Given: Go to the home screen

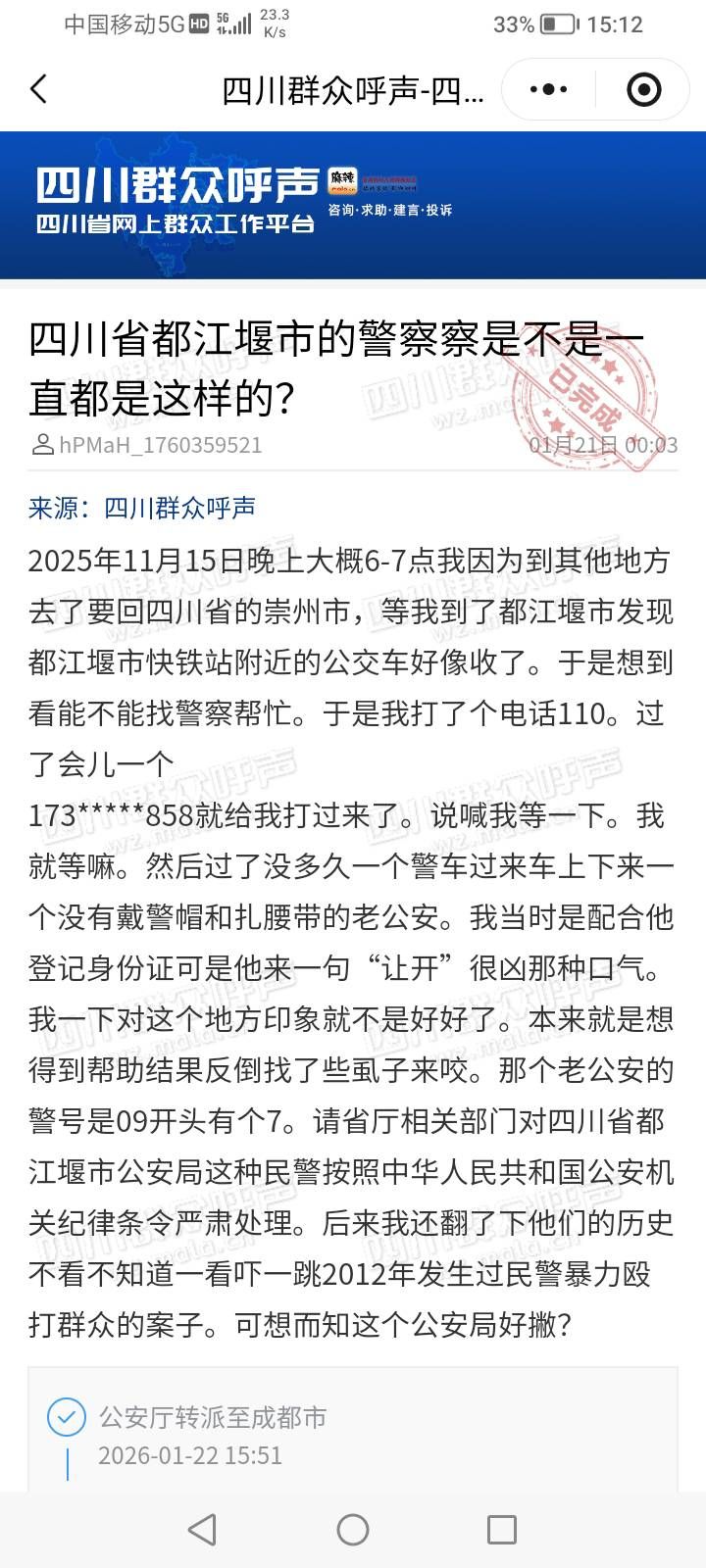Looking at the screenshot, I should point(353,1529).
